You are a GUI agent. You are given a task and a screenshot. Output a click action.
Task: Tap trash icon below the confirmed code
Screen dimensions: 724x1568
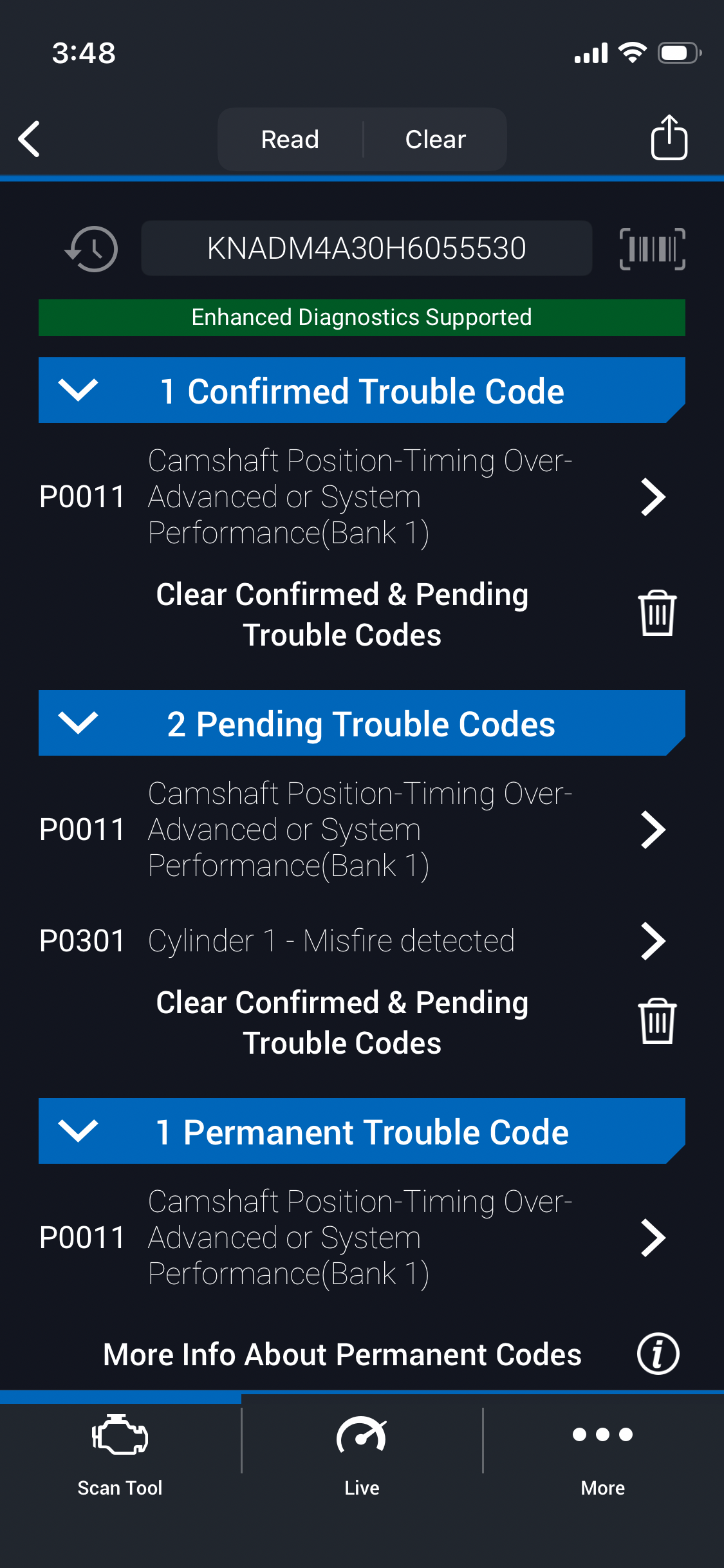[656, 613]
